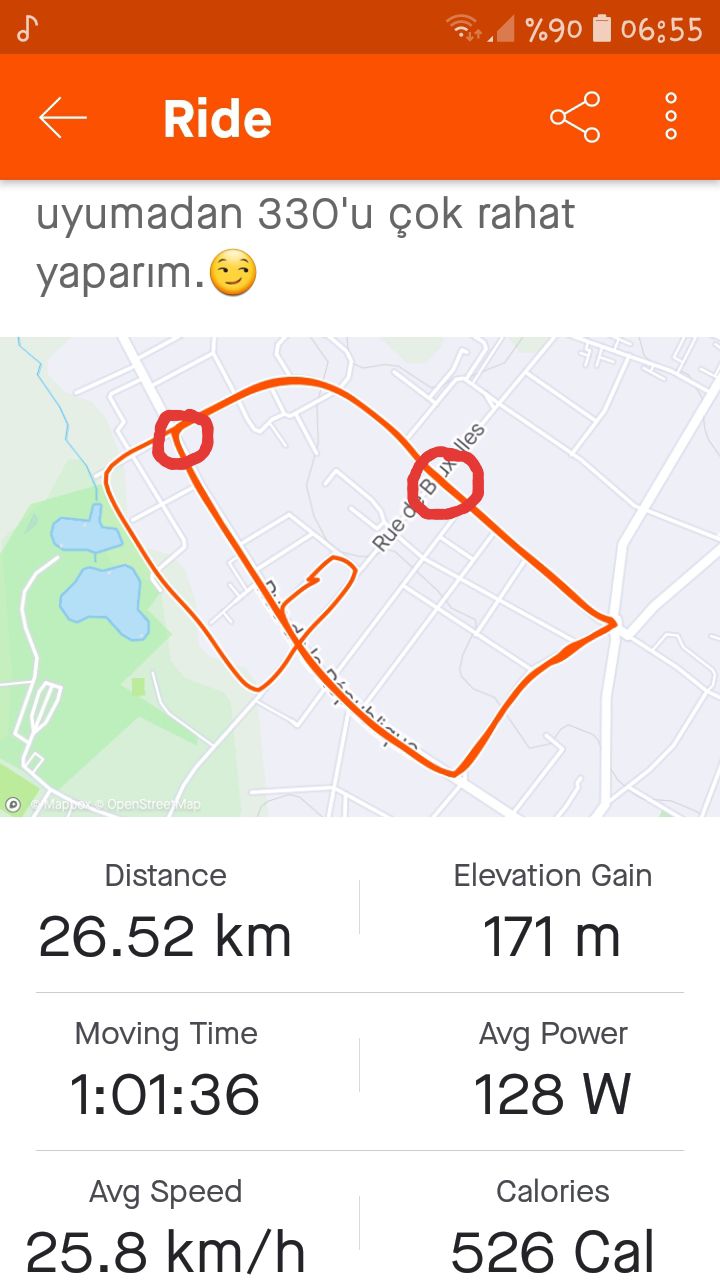The width and height of the screenshot is (720, 1280).
Task: Open the ride route map
Action: [360, 576]
